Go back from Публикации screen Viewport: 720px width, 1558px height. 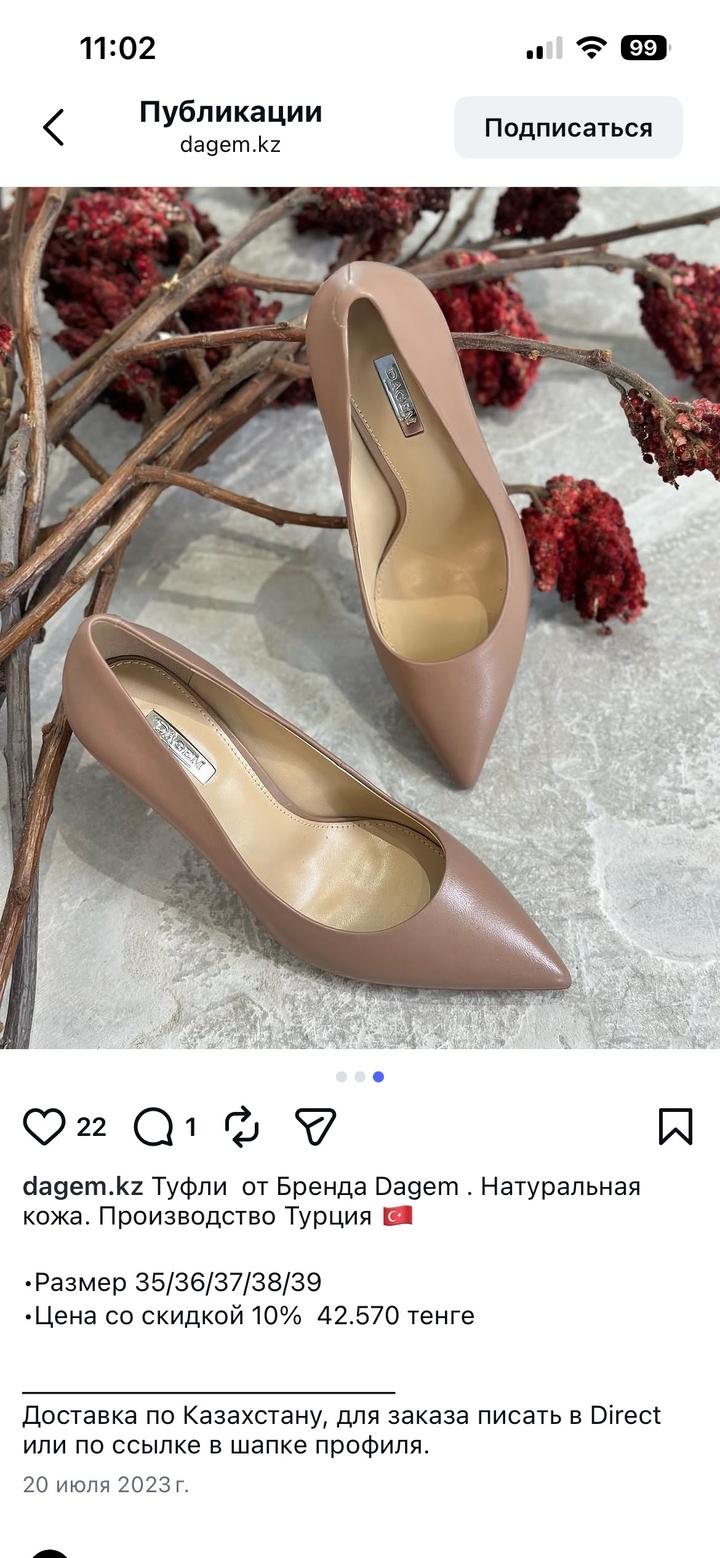click(x=53, y=128)
